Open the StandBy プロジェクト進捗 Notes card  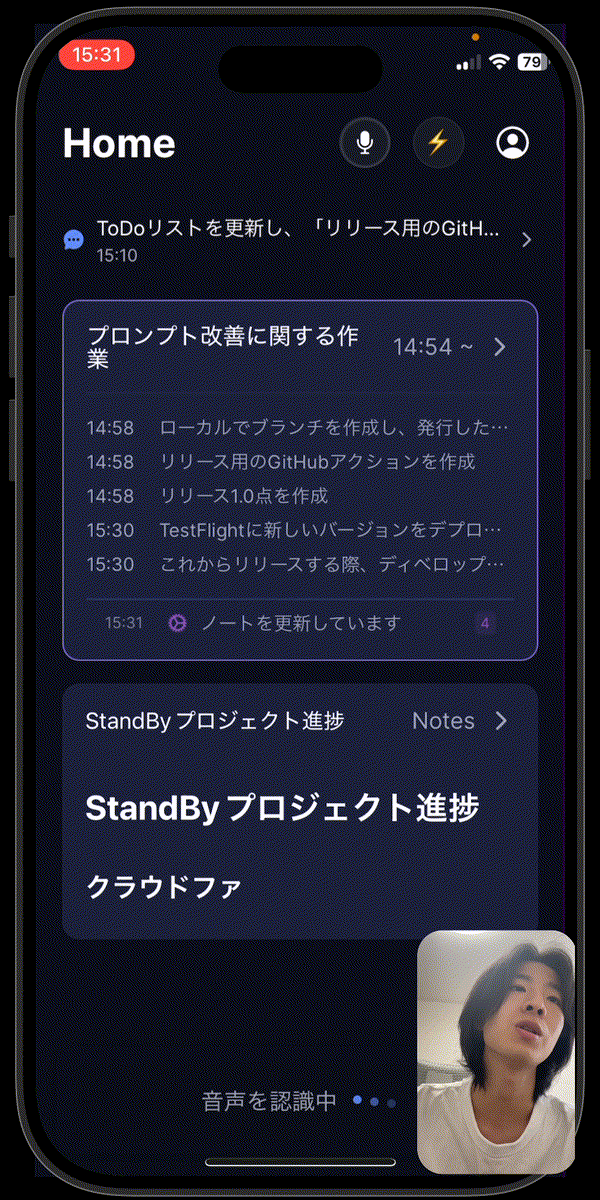(x=300, y=811)
